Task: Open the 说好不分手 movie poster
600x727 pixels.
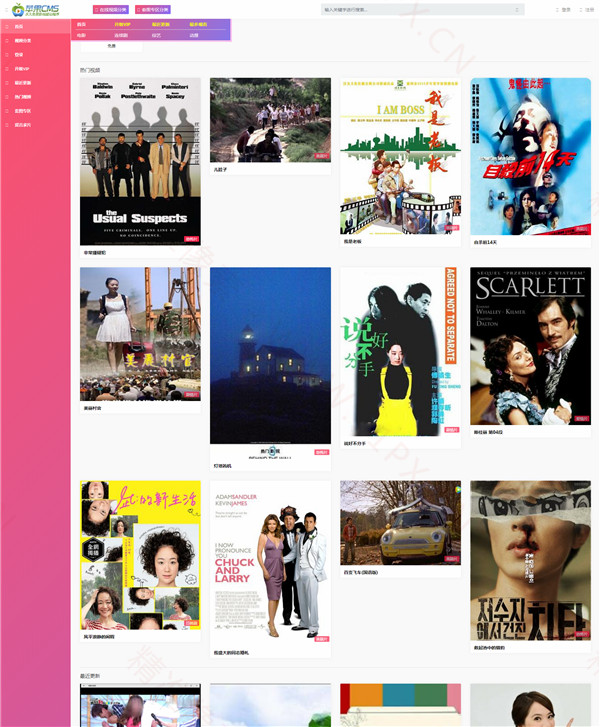Action: tap(400, 350)
